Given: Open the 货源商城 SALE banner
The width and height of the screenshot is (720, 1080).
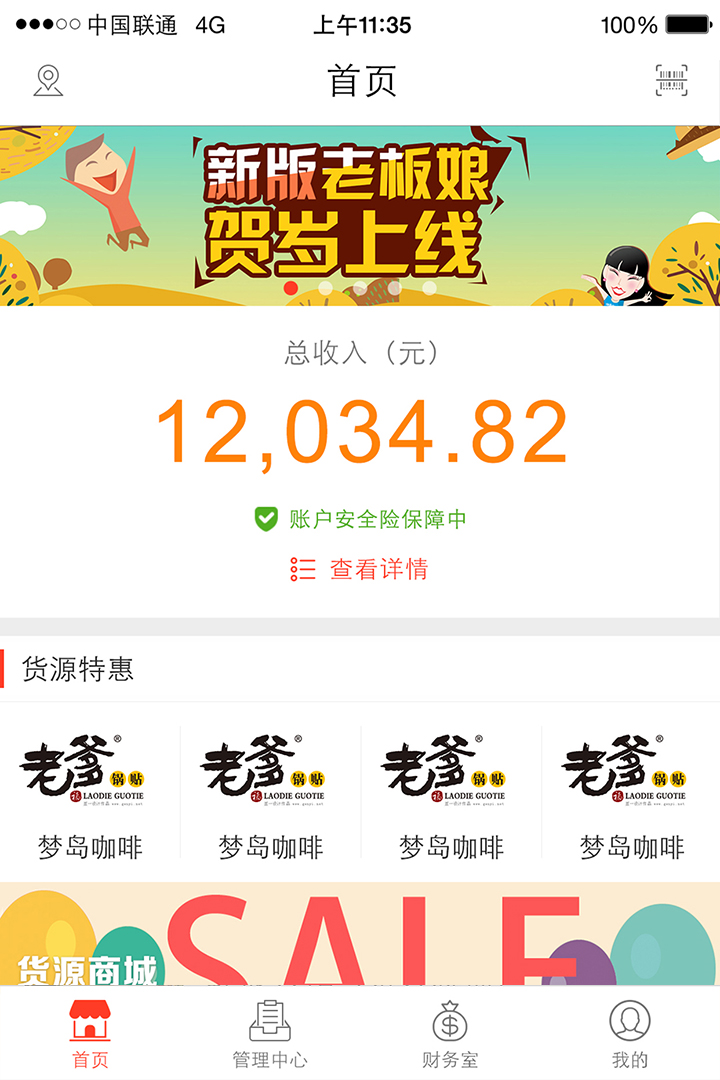Looking at the screenshot, I should [x=360, y=935].
